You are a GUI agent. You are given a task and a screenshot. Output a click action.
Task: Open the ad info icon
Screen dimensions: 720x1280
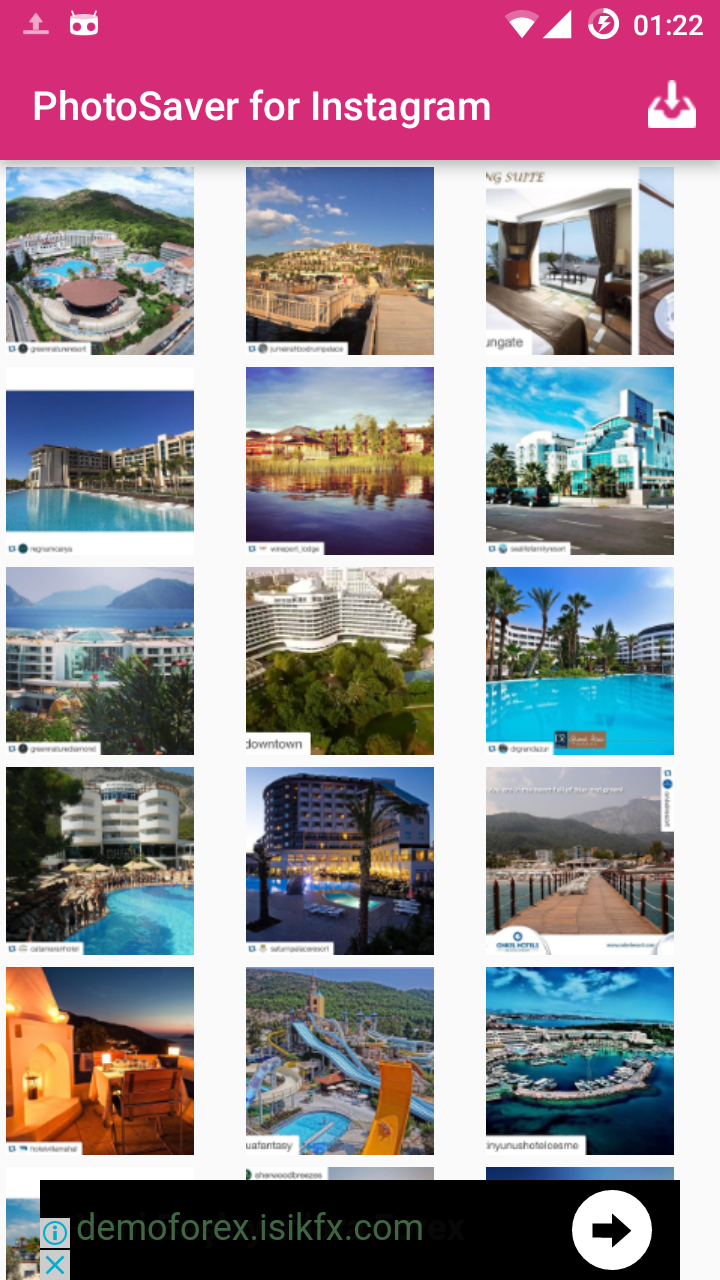pyautogui.click(x=55, y=1233)
